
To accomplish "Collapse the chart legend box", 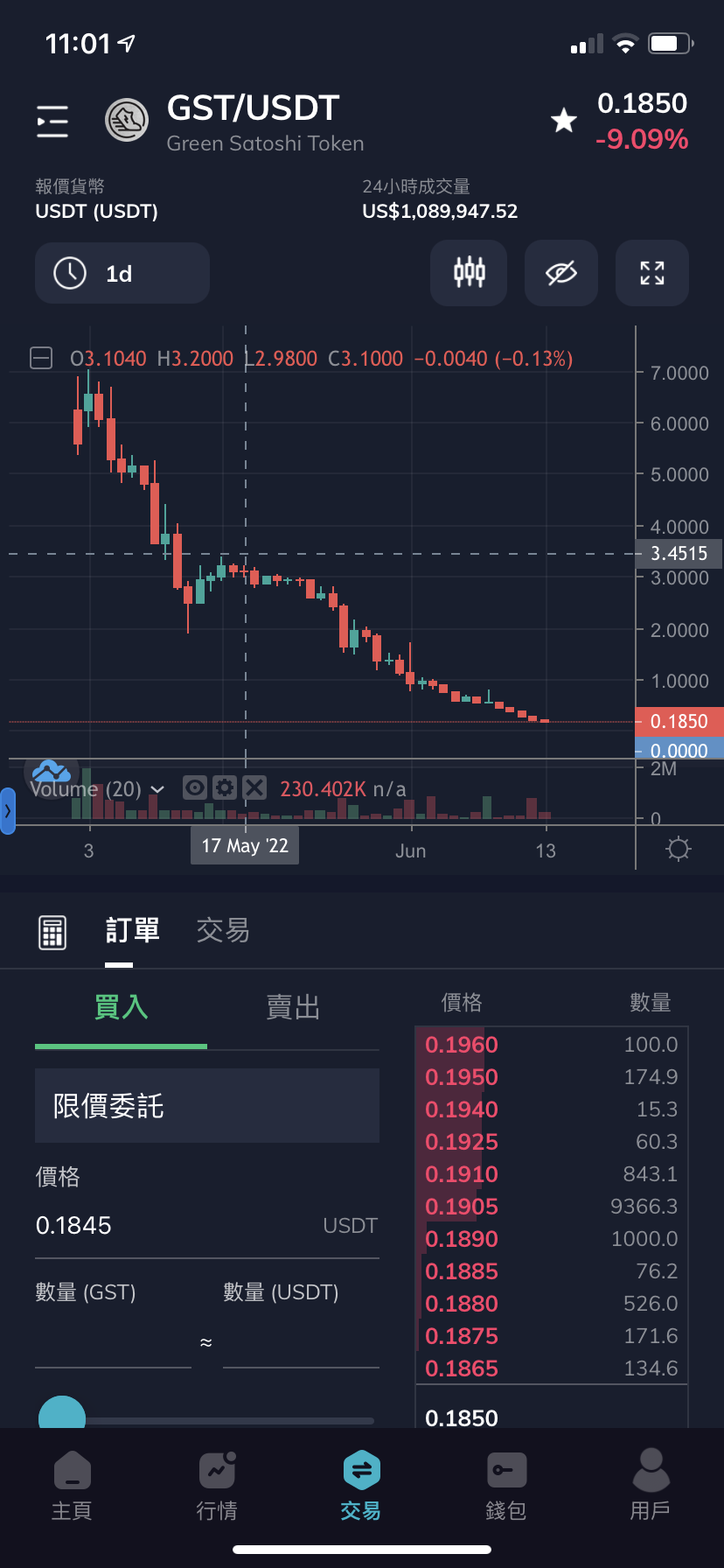I will point(41,358).
